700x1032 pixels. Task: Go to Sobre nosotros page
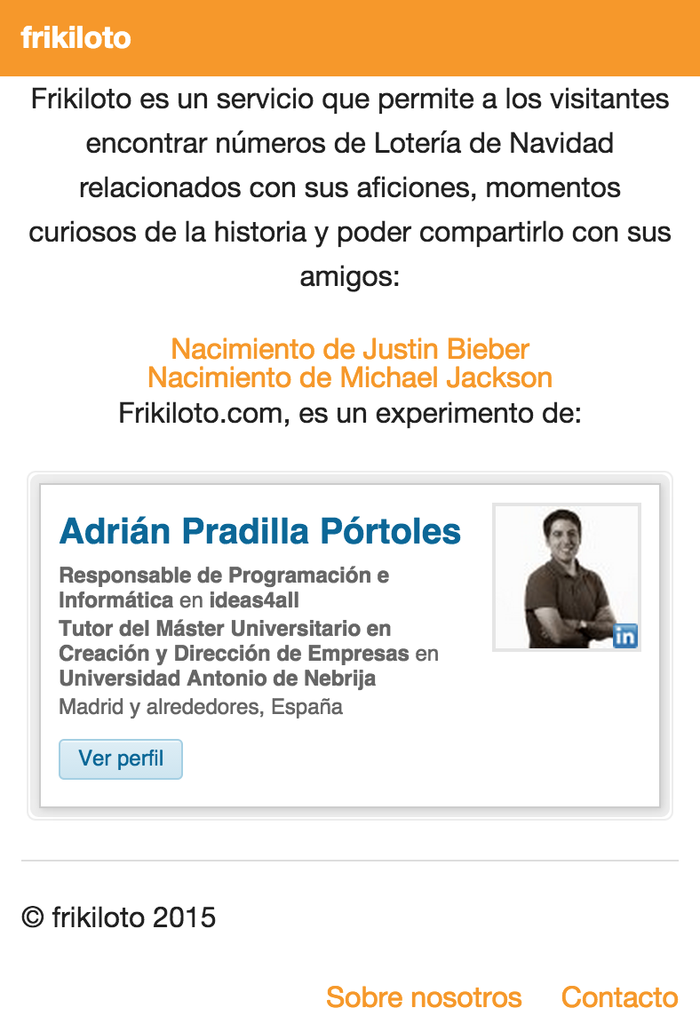424,997
